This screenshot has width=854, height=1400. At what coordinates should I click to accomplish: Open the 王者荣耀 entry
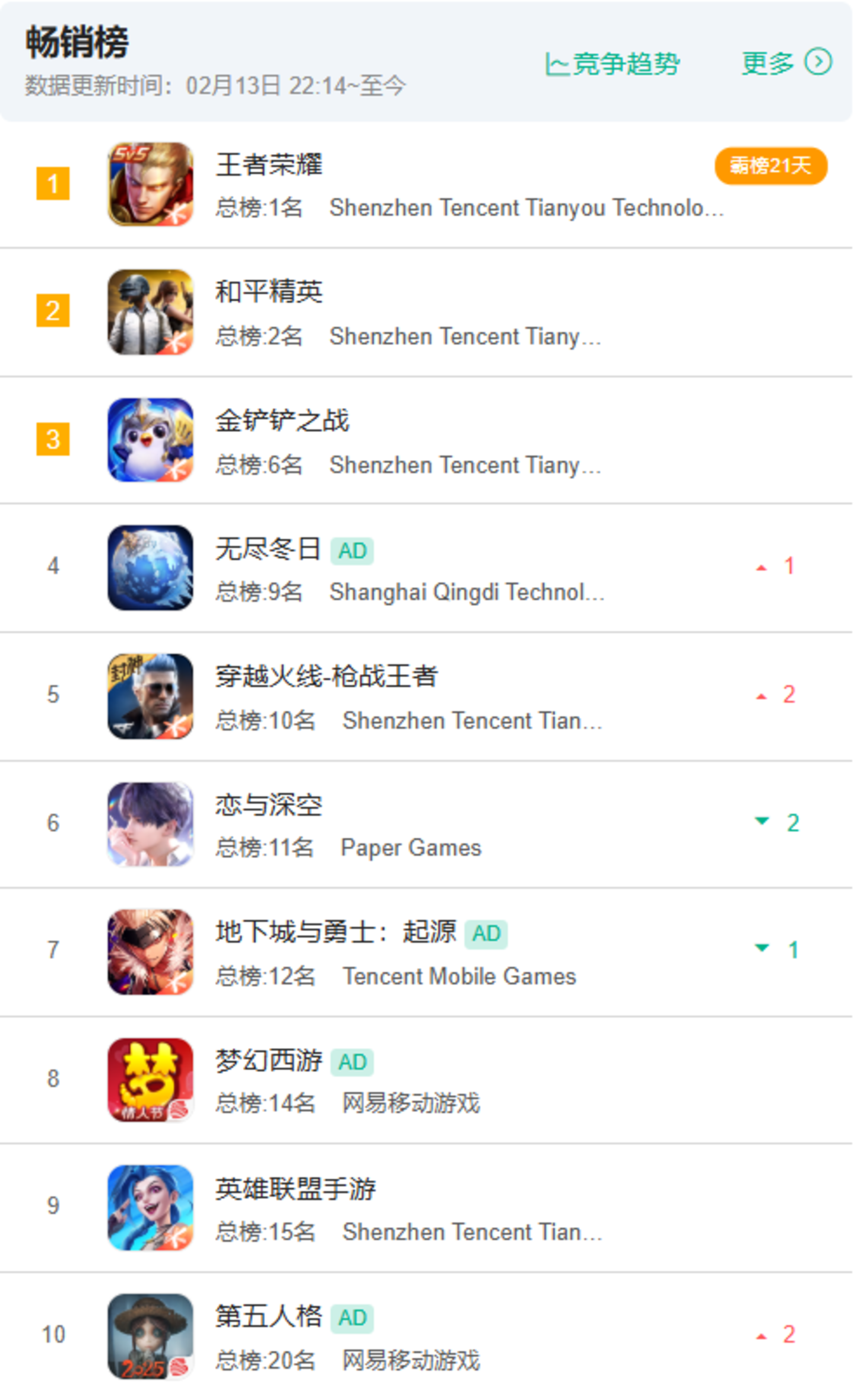click(x=269, y=165)
